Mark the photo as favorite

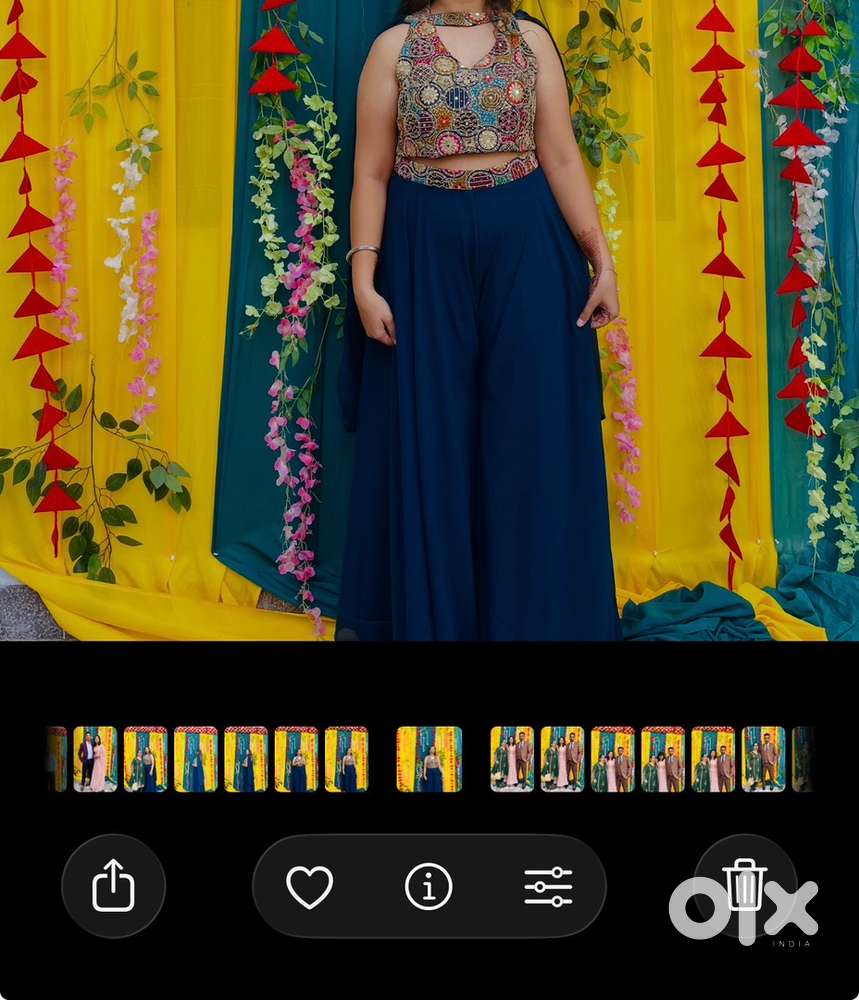coord(309,887)
